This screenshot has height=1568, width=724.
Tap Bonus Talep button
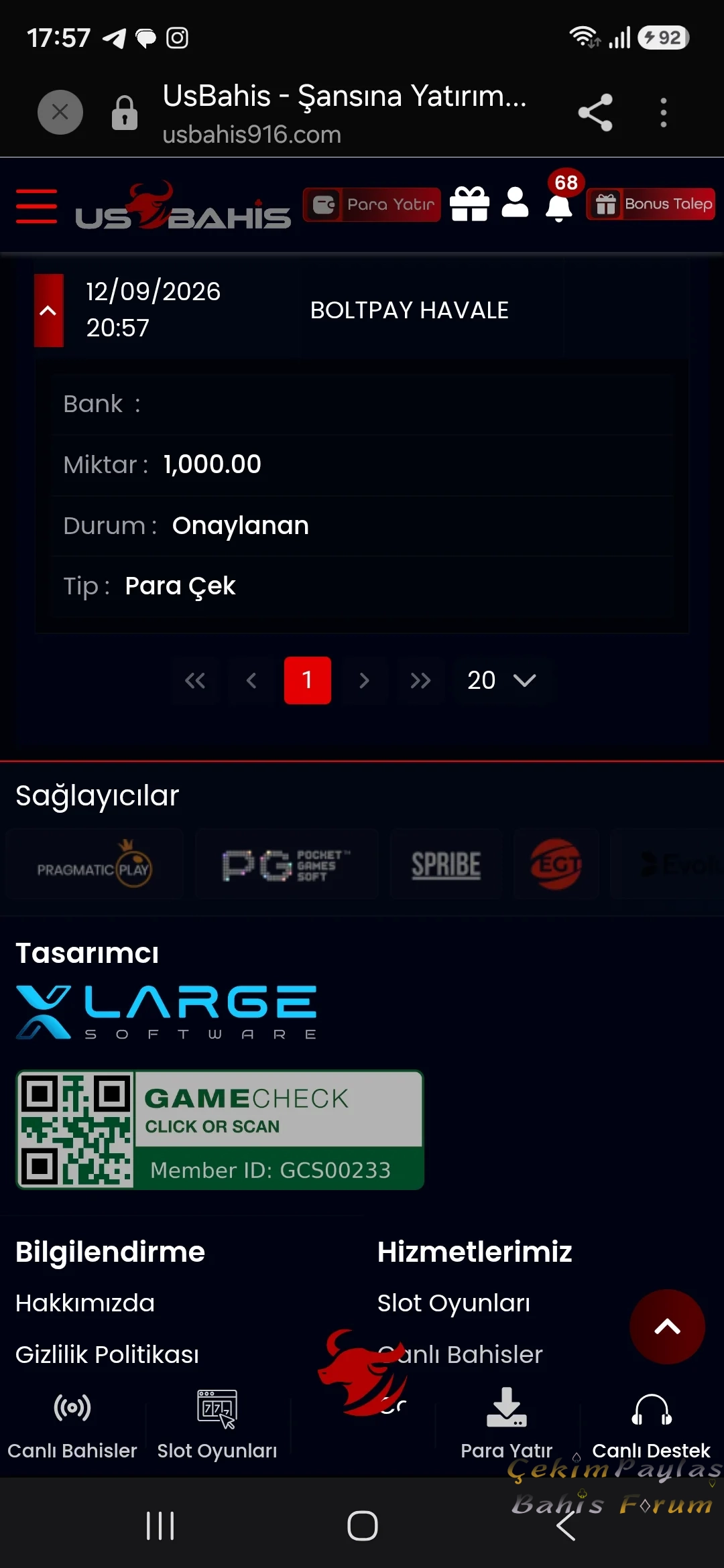pos(651,204)
